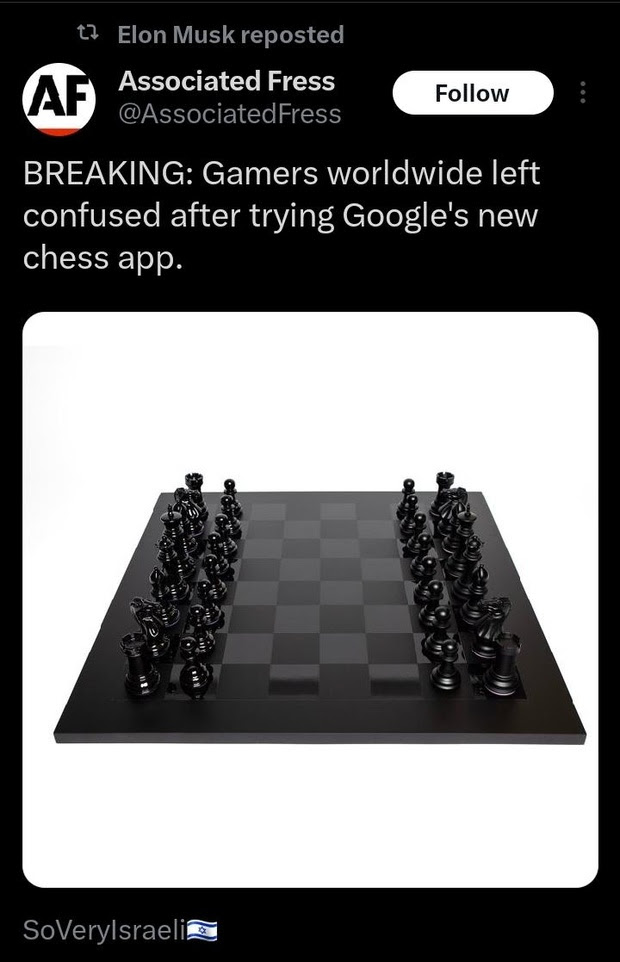Image resolution: width=620 pixels, height=962 pixels.
Task: Open the Associated Fress profile picture
Action: pos(59,99)
